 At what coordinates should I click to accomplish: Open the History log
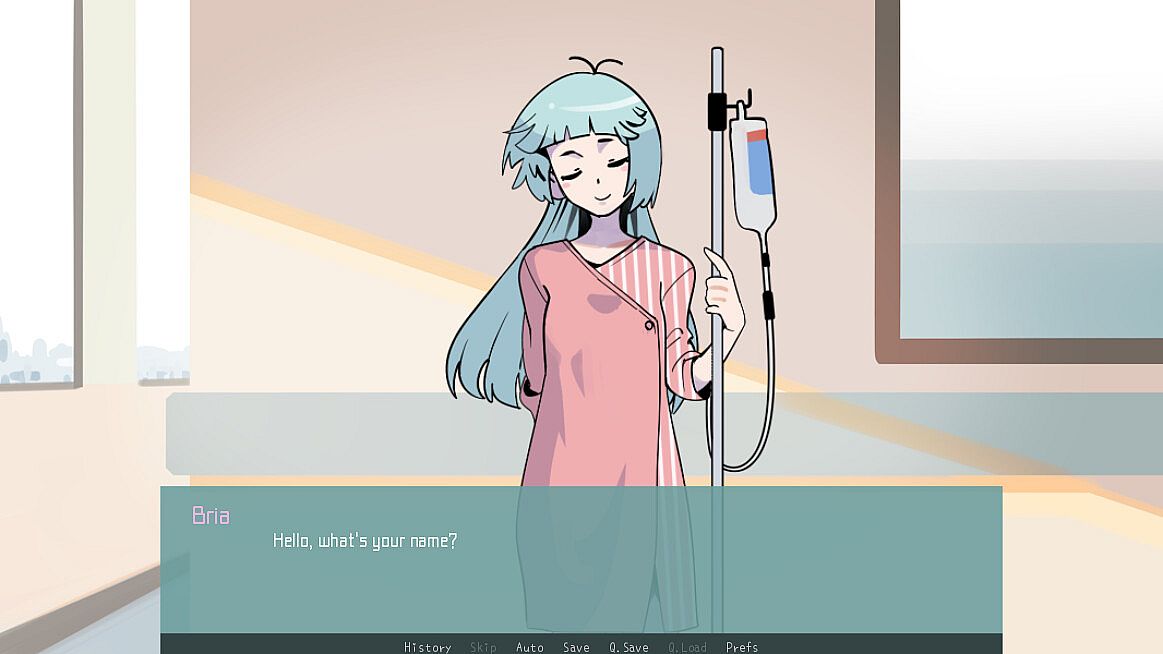pos(427,647)
